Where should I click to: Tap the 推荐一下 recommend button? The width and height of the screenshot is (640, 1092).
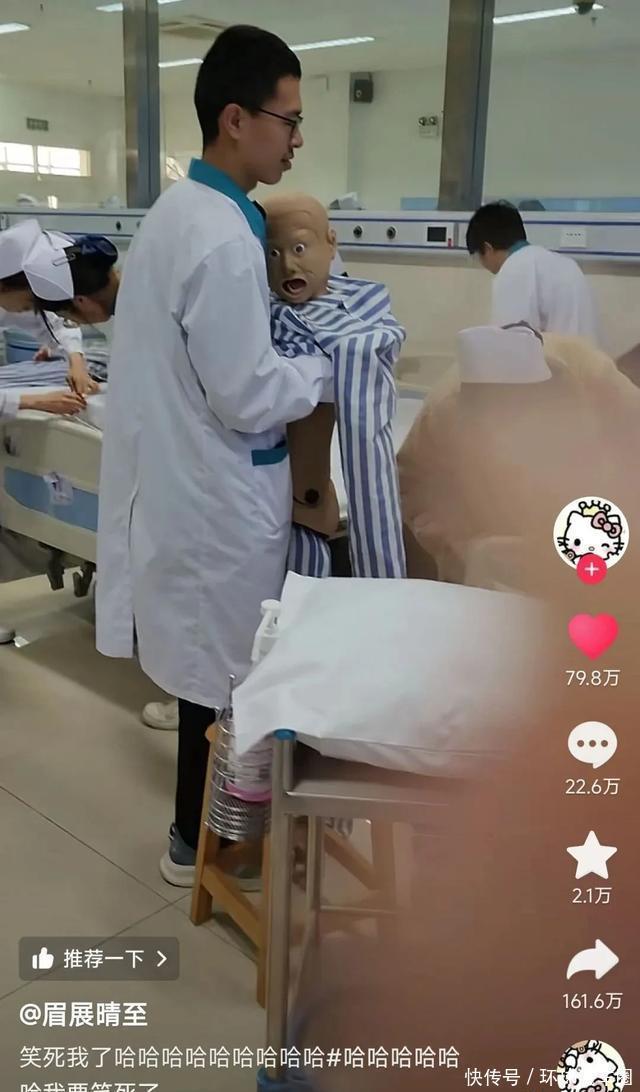coord(99,959)
